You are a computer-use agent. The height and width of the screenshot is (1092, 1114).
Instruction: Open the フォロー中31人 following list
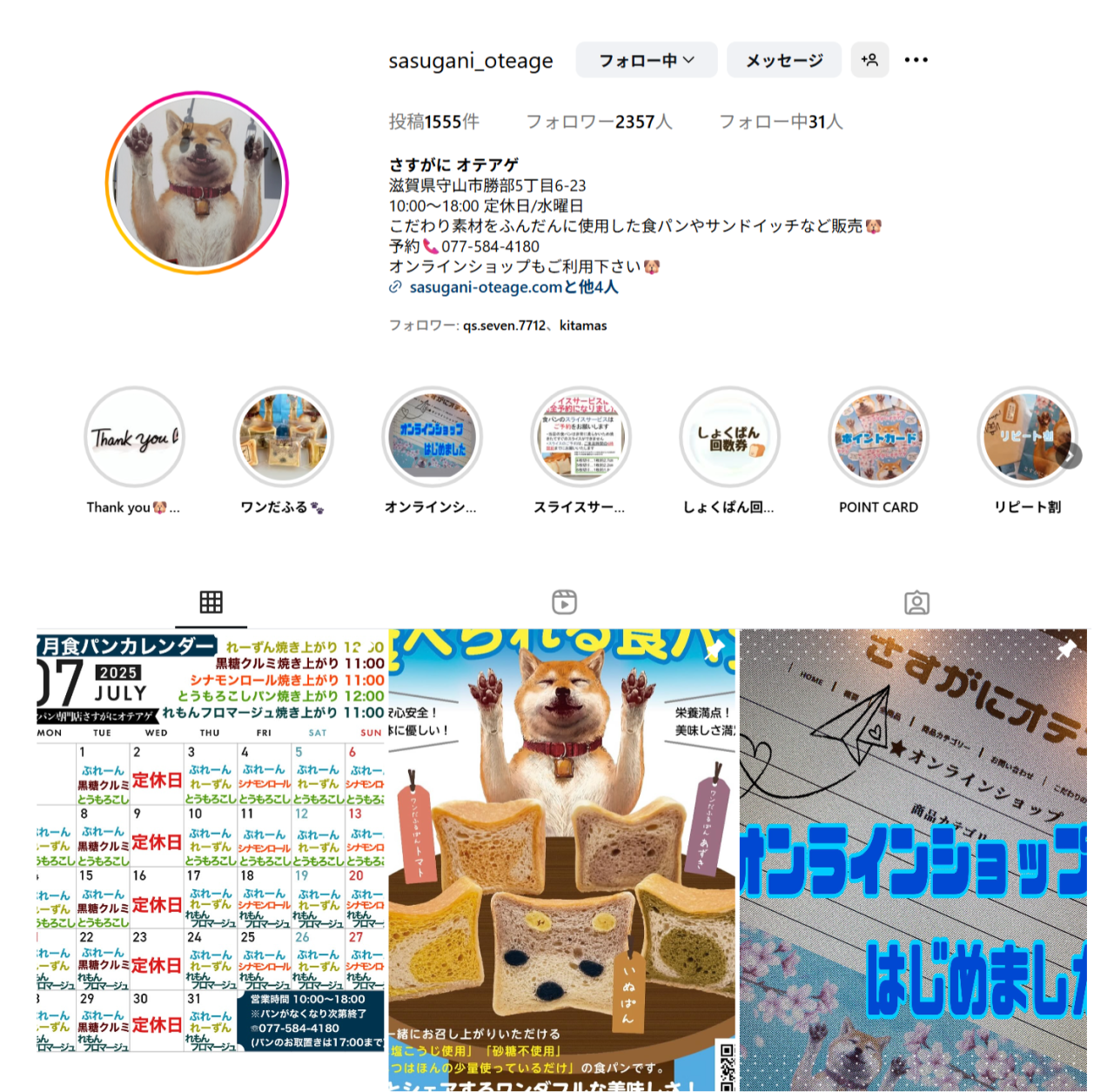(x=781, y=122)
